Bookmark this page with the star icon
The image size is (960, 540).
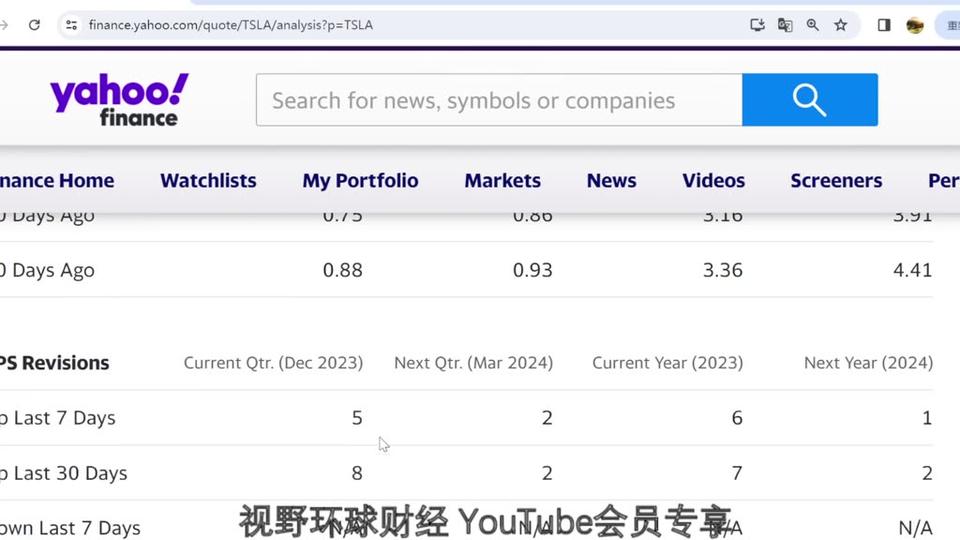tap(841, 25)
